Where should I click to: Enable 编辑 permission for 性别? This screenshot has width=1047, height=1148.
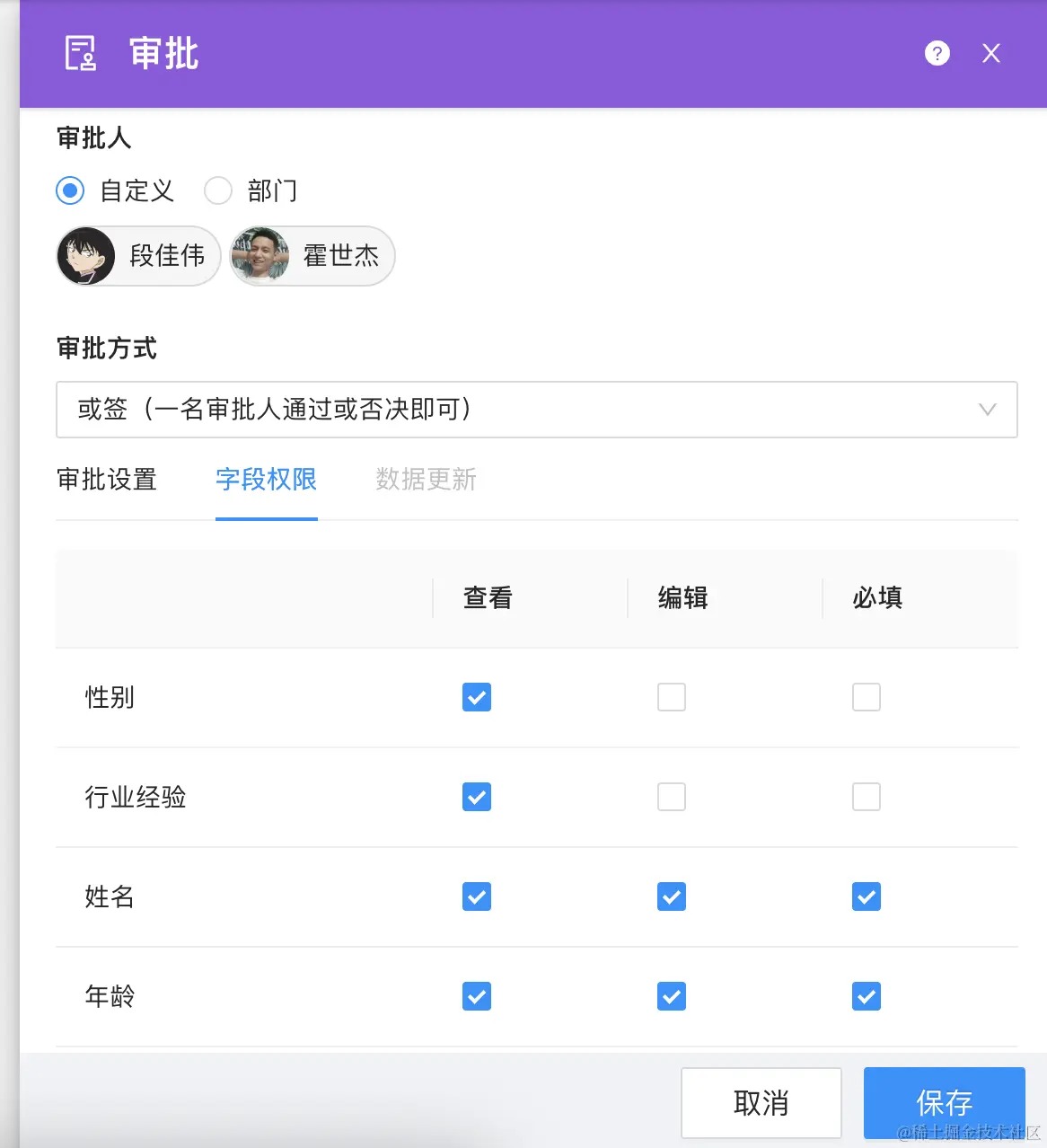tap(672, 697)
